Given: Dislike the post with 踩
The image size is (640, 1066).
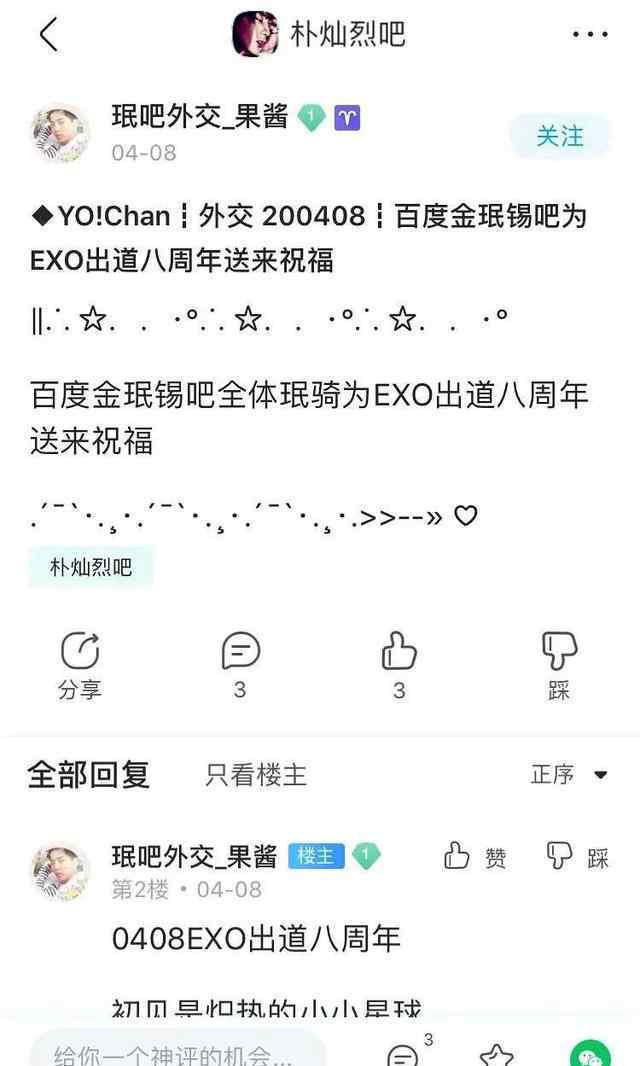Looking at the screenshot, I should [x=559, y=665].
